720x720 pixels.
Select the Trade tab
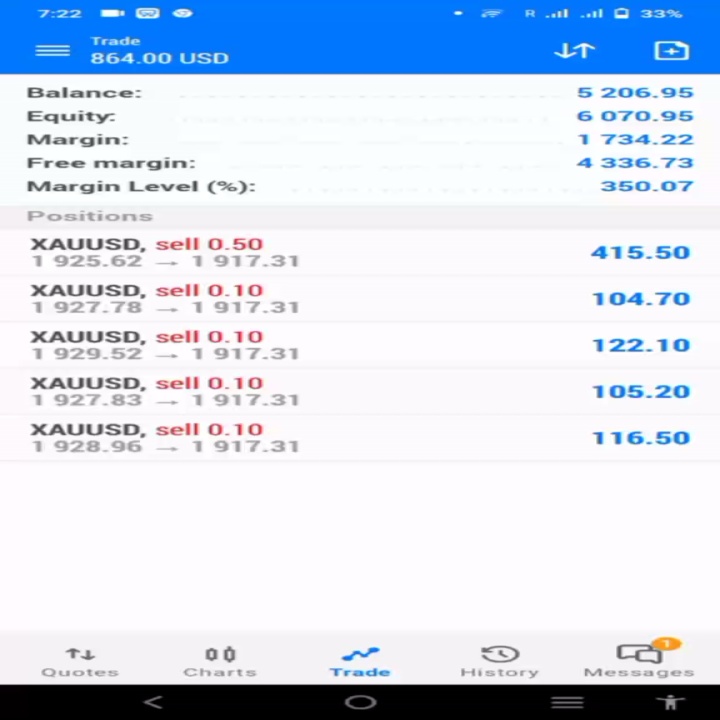[360, 662]
